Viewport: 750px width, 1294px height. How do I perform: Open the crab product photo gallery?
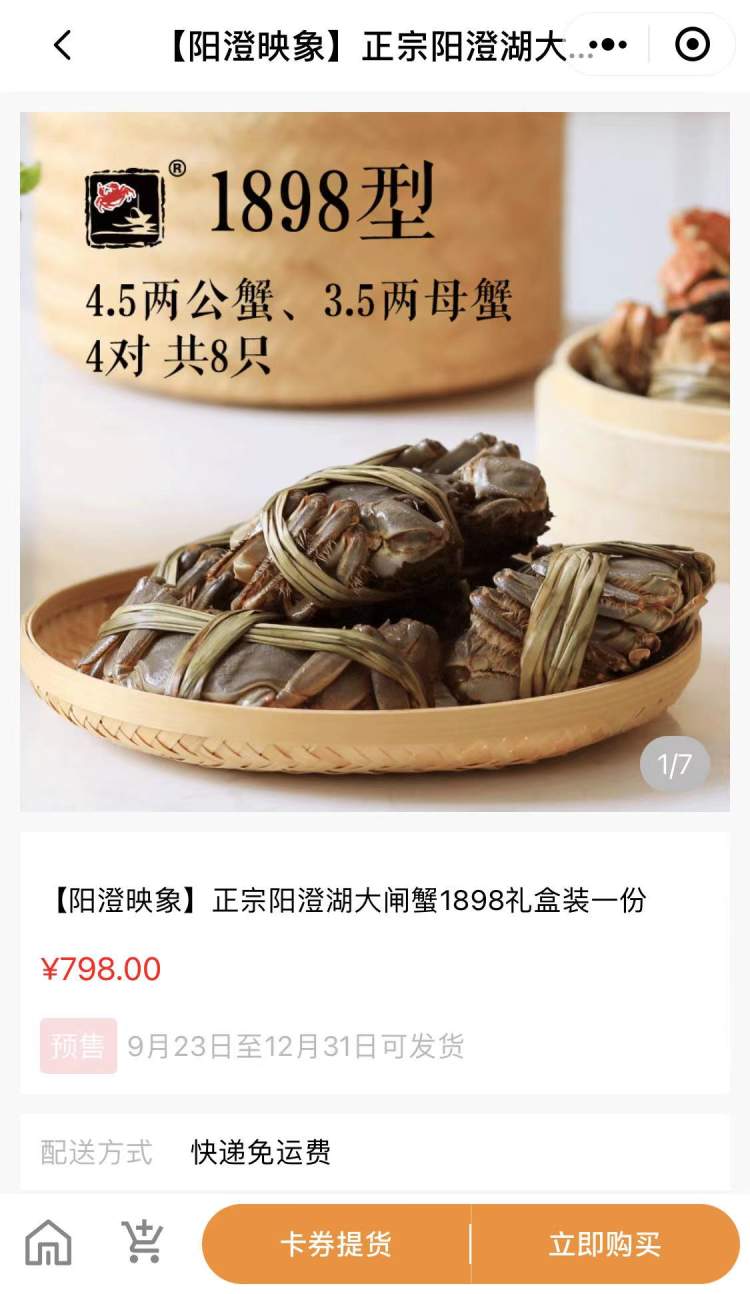tap(375, 461)
